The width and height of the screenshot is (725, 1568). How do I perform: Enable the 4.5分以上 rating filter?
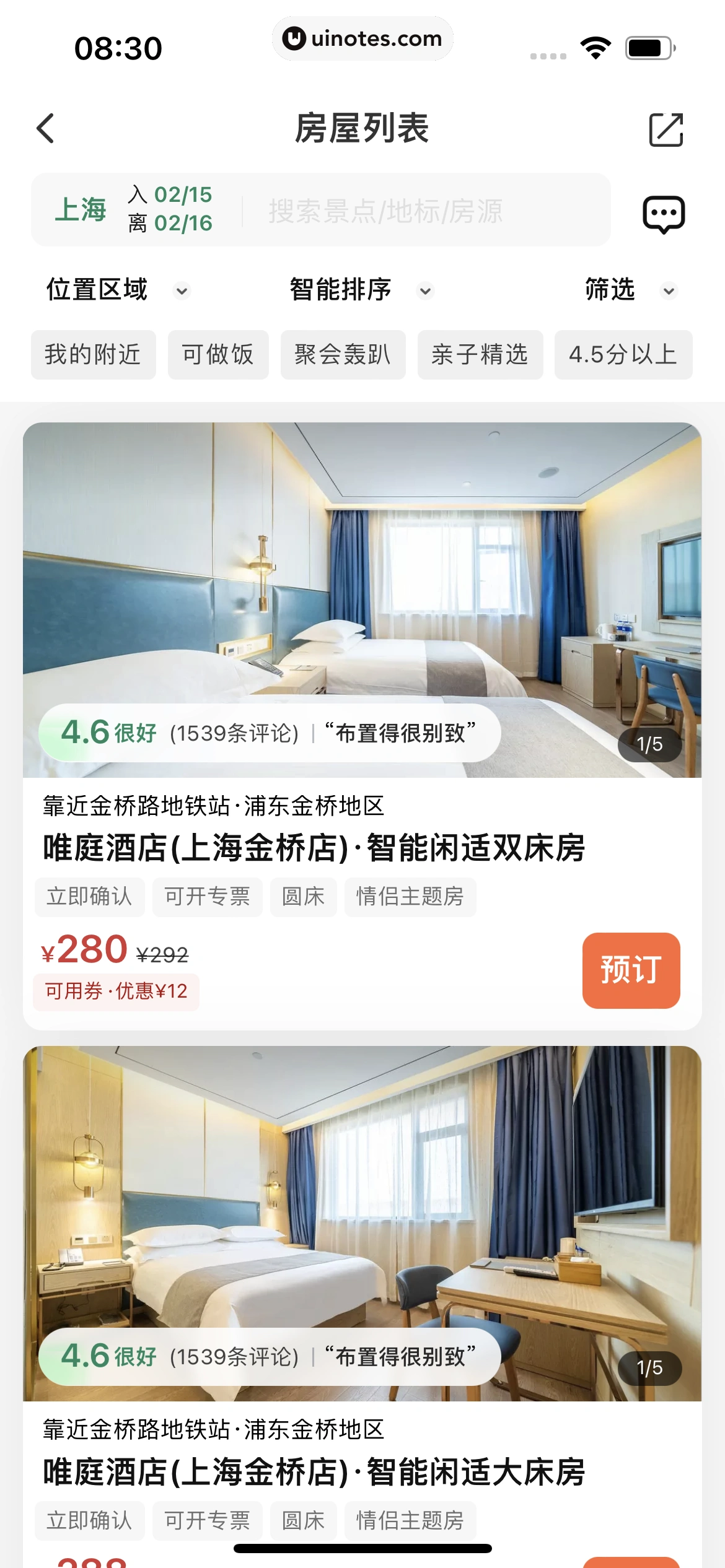623,355
